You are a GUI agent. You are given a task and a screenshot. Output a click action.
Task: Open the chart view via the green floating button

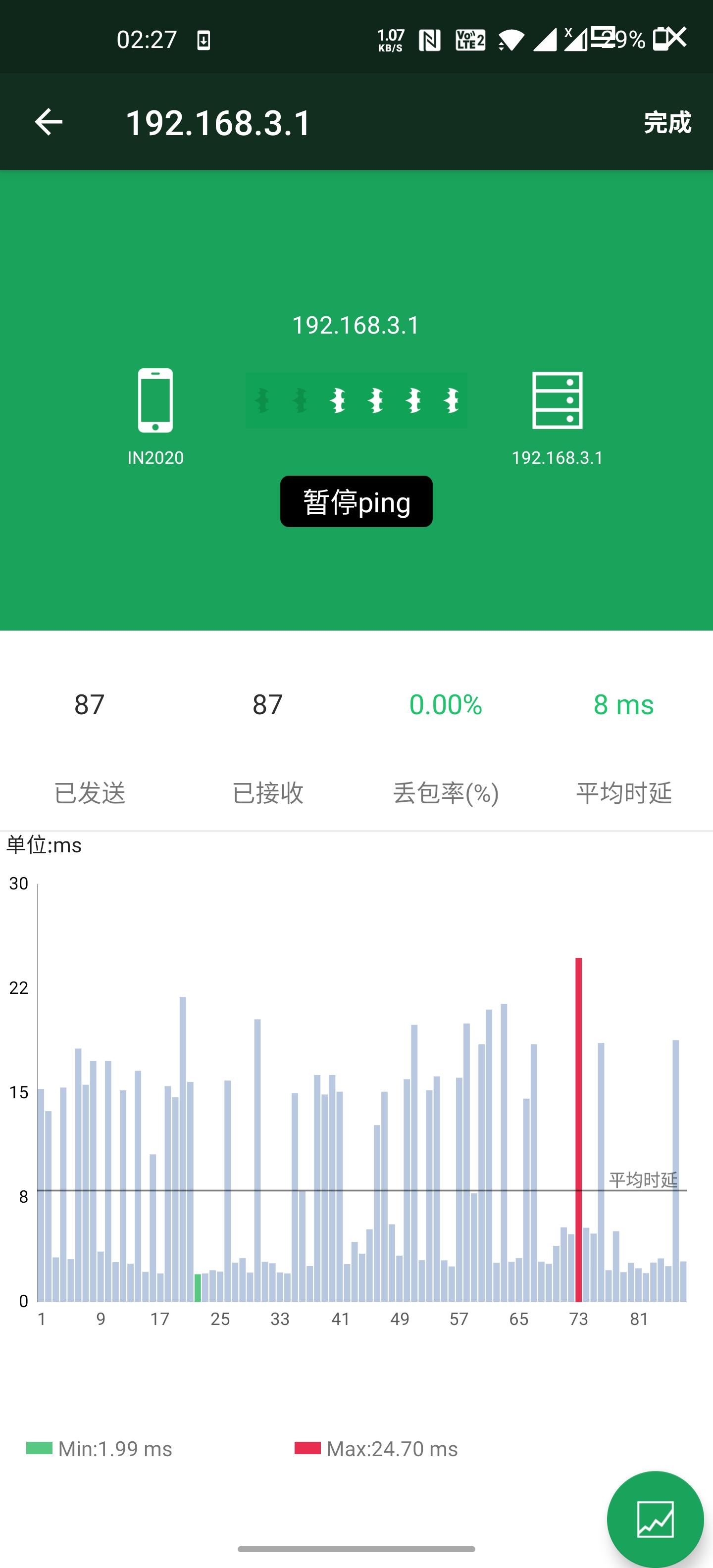tap(655, 1518)
